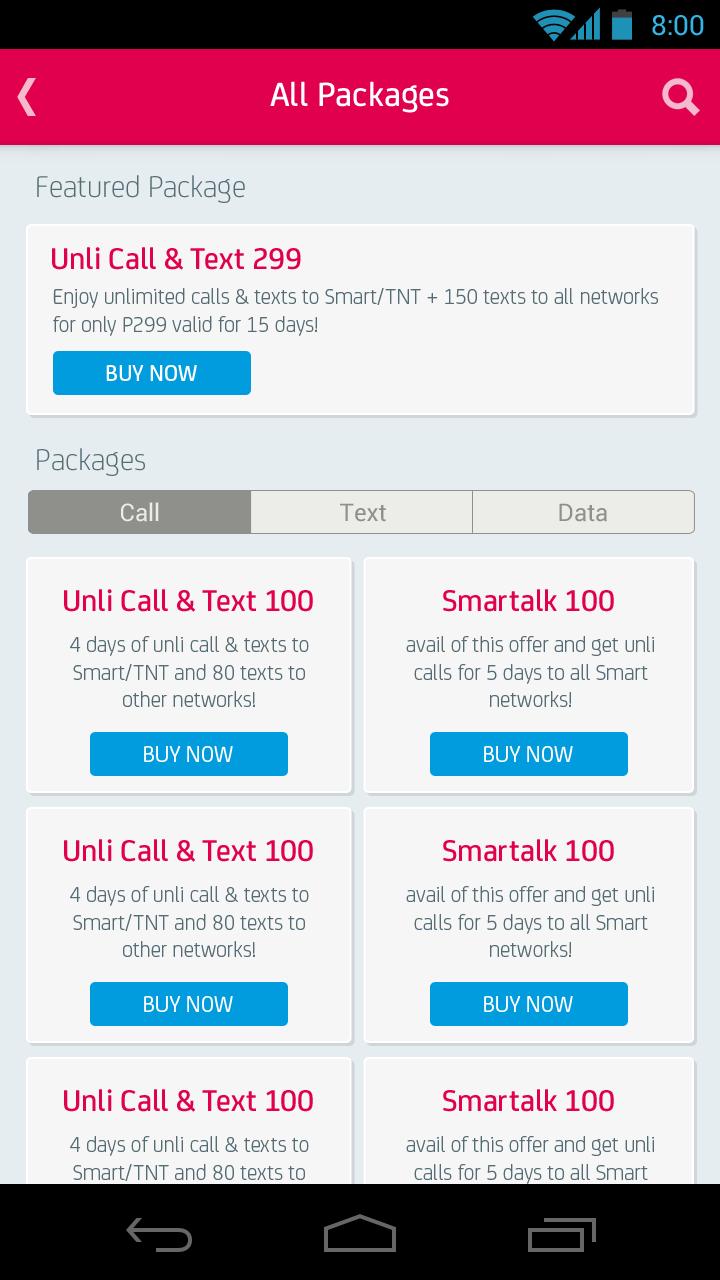Select the Call packages tab
The width and height of the screenshot is (720, 1280).
(x=140, y=512)
